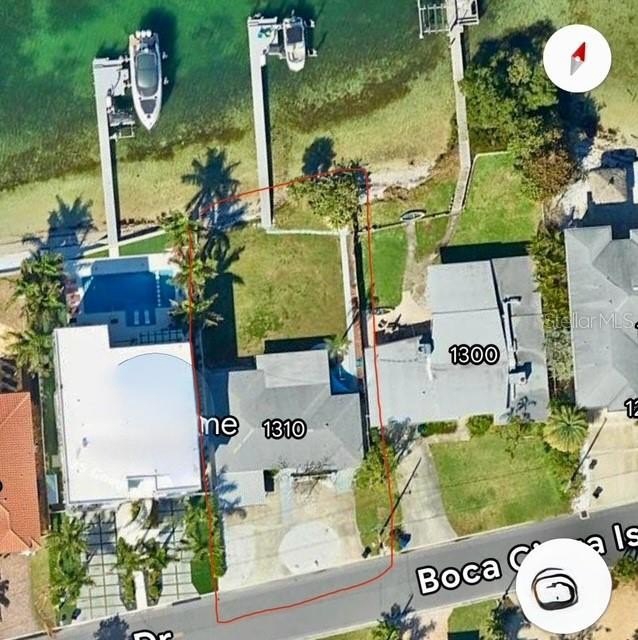Tap the compass to reset map orientation
This screenshot has height=640, width=638.
[x=577, y=58]
